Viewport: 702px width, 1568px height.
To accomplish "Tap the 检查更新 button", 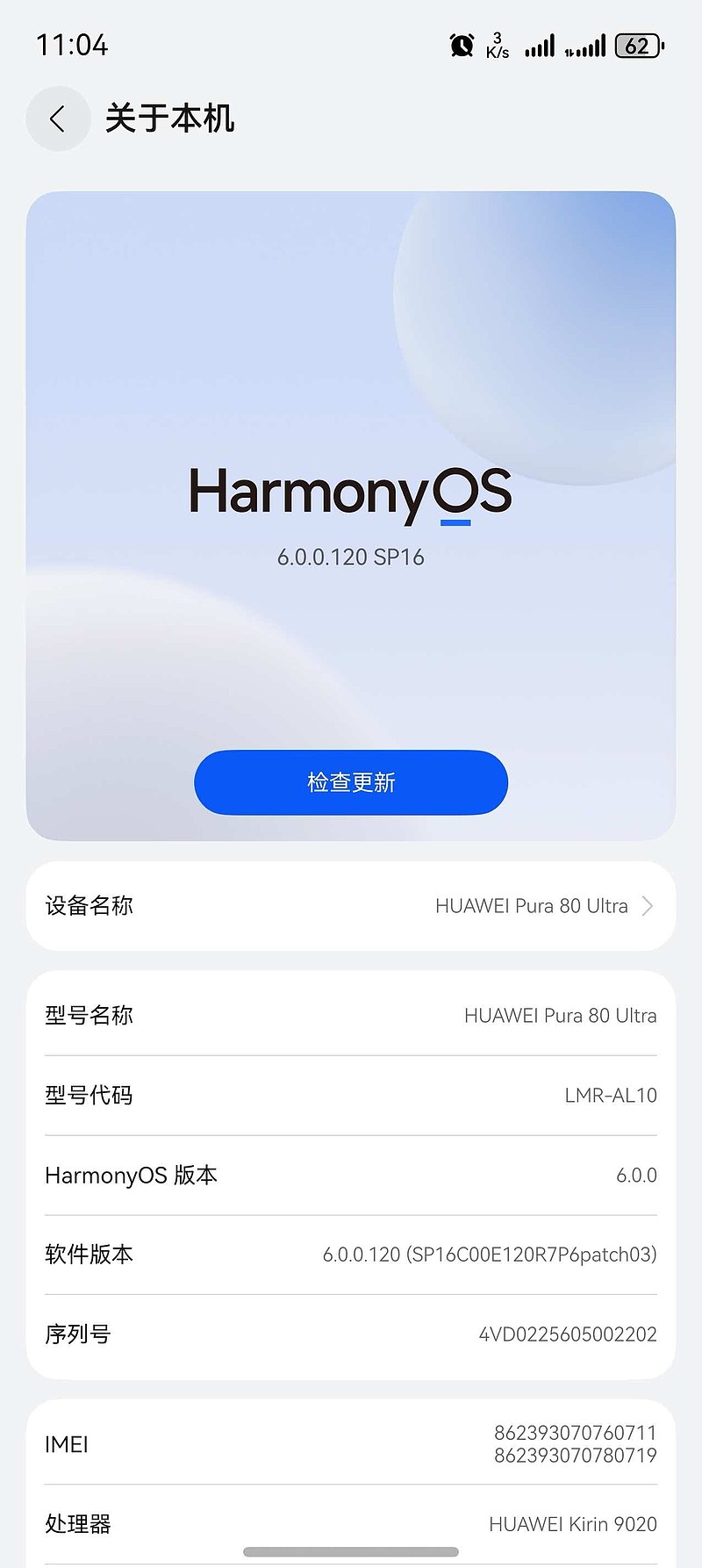I will [x=350, y=781].
